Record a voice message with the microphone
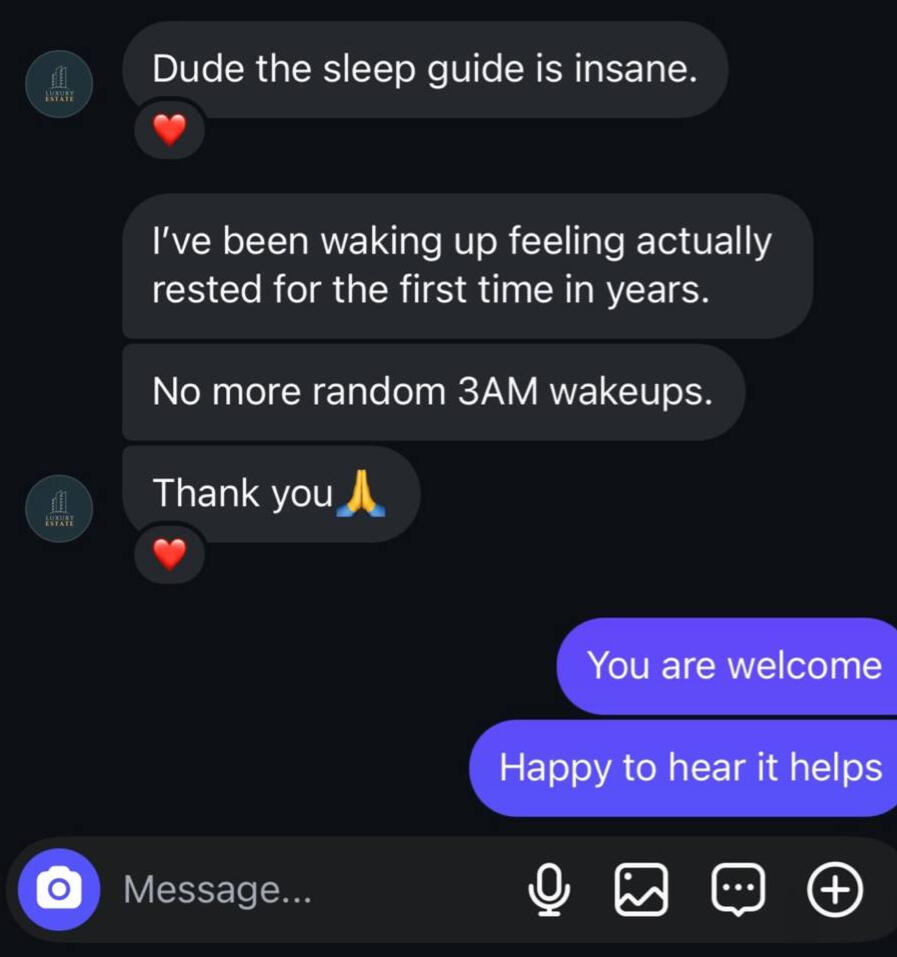 point(549,889)
